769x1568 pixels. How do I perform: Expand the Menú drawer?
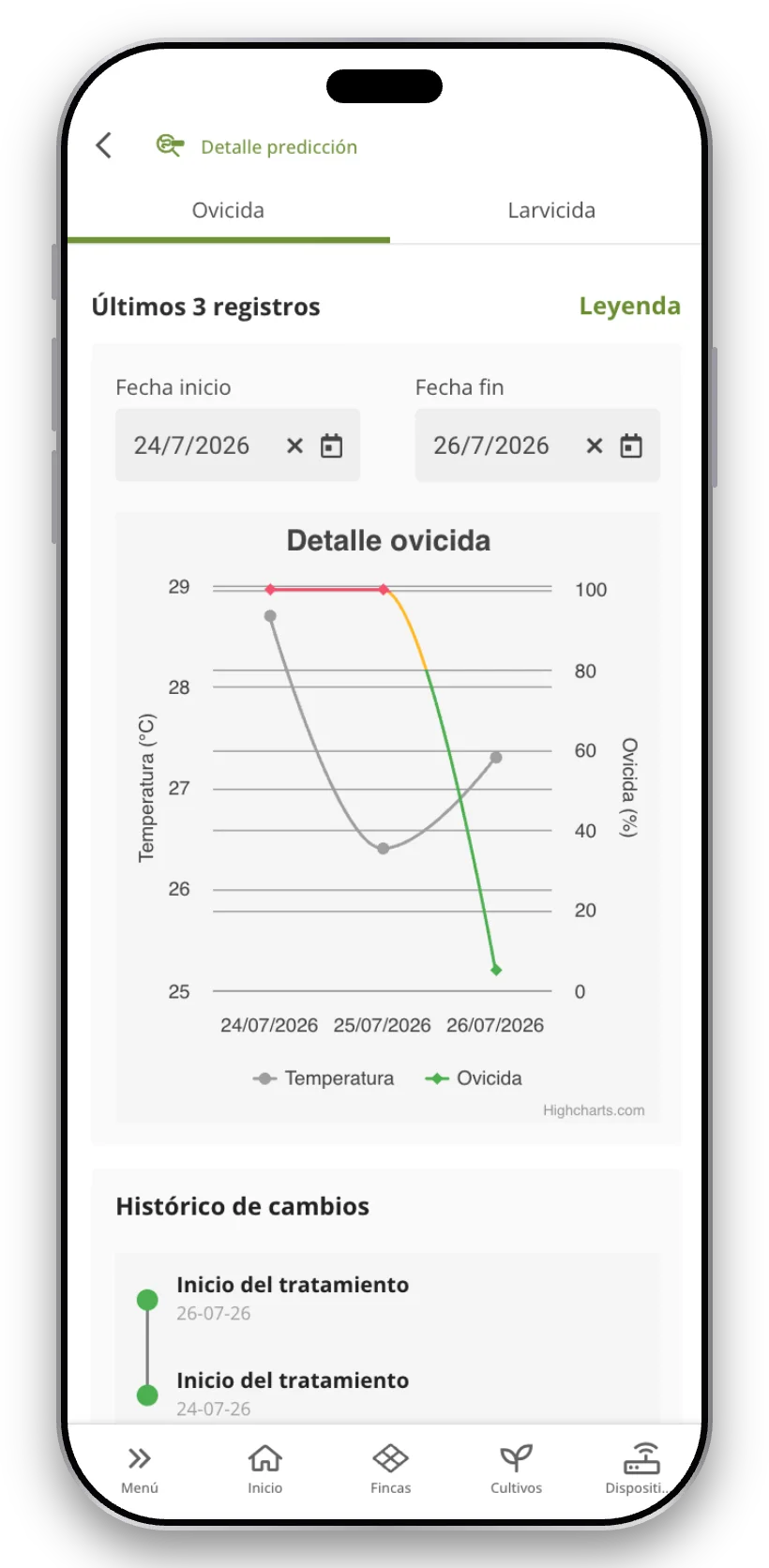click(x=140, y=1469)
